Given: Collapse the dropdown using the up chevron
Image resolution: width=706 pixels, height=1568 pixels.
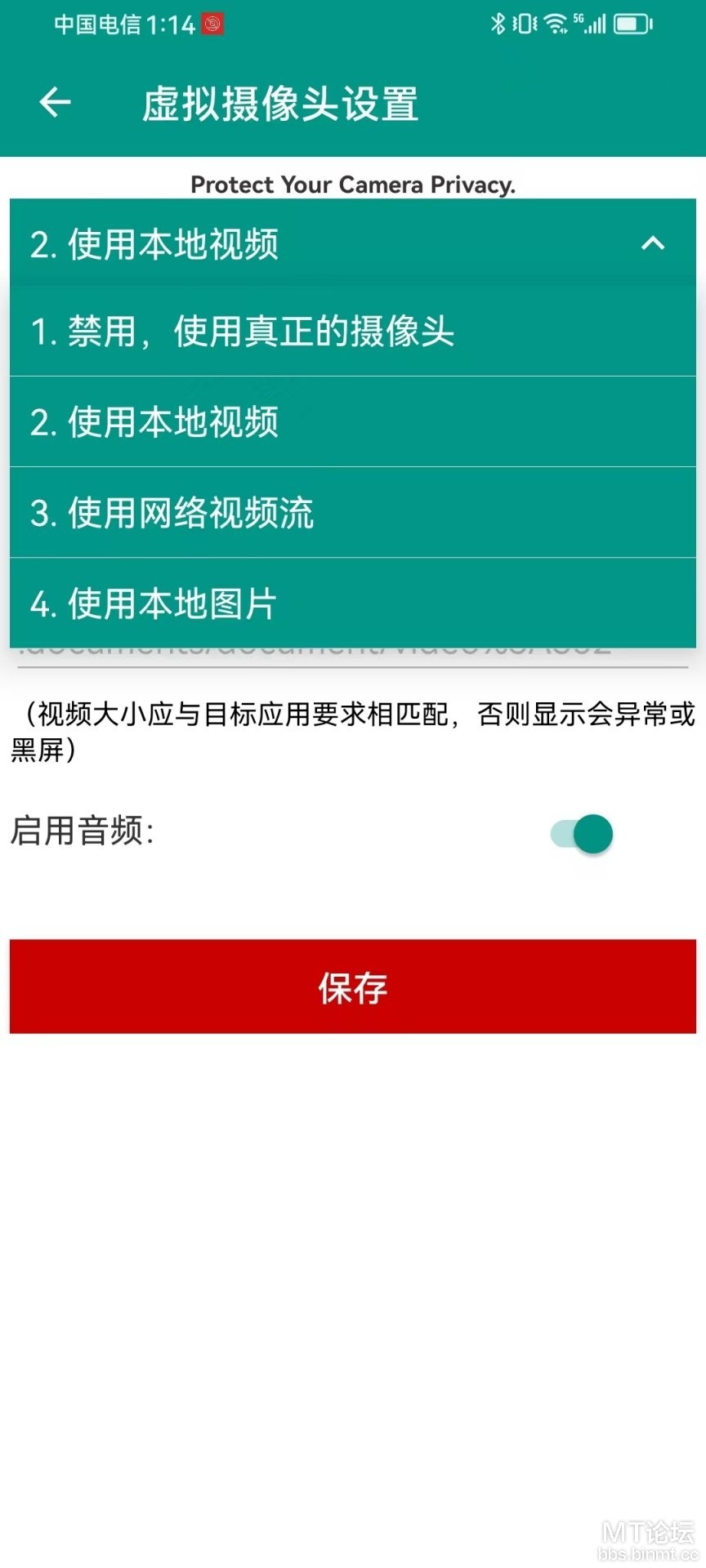Looking at the screenshot, I should pyautogui.click(x=652, y=243).
